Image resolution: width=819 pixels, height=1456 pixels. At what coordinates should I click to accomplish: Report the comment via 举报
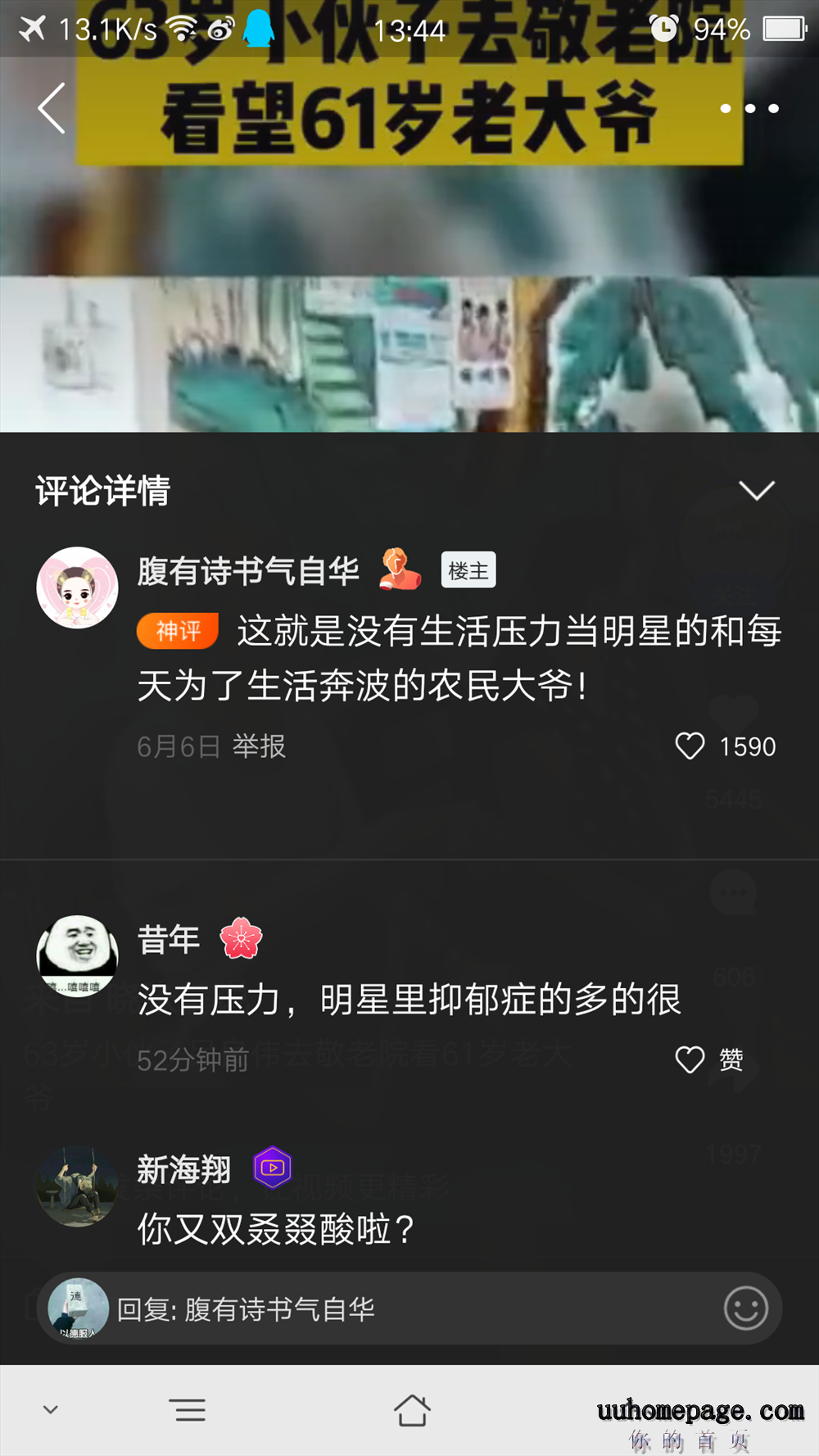point(259,746)
